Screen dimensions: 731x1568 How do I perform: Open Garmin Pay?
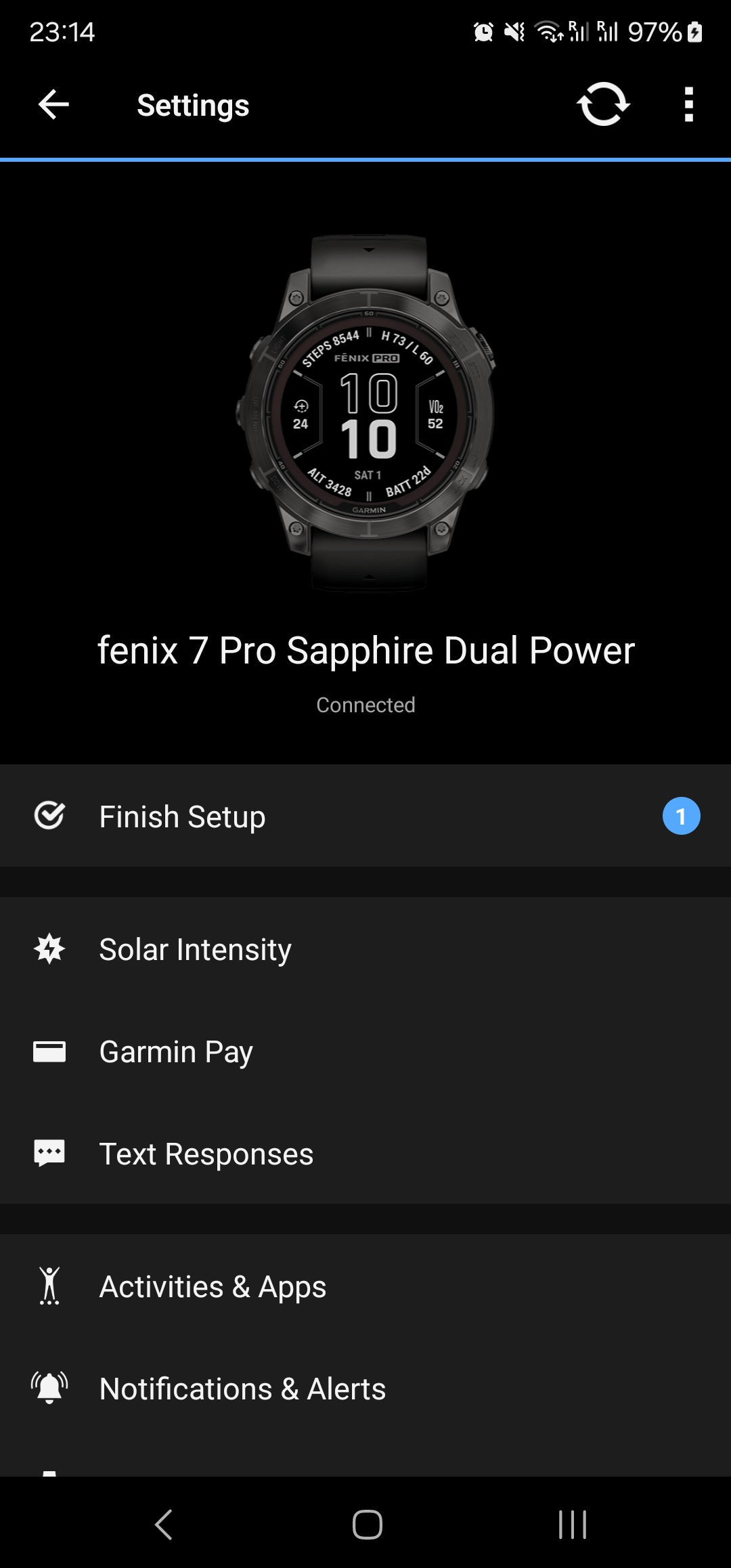pos(365,1051)
